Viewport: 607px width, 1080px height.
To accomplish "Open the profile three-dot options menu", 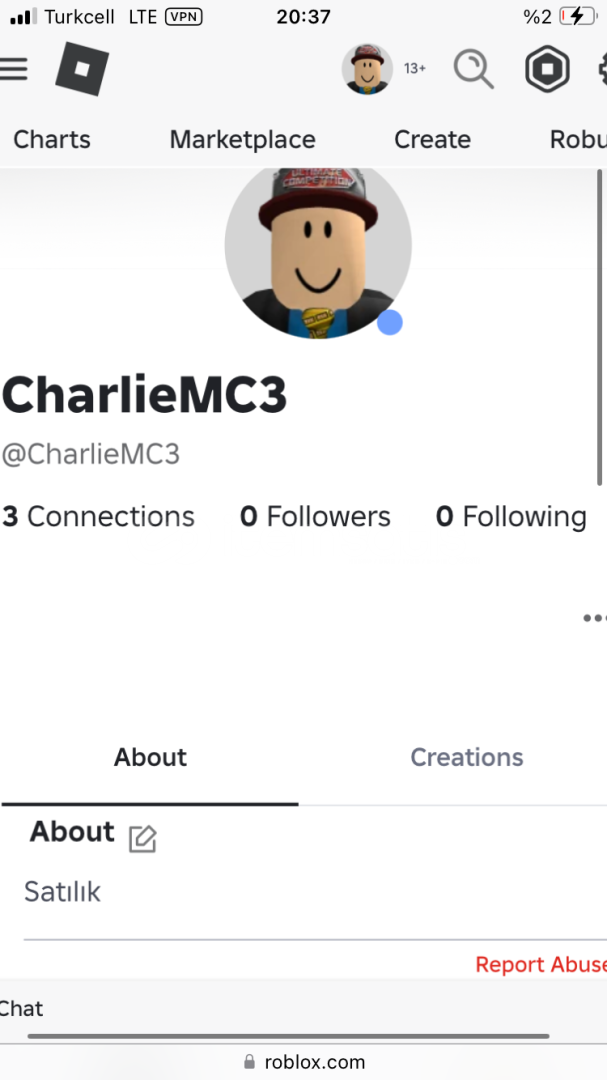I will 594,618.
